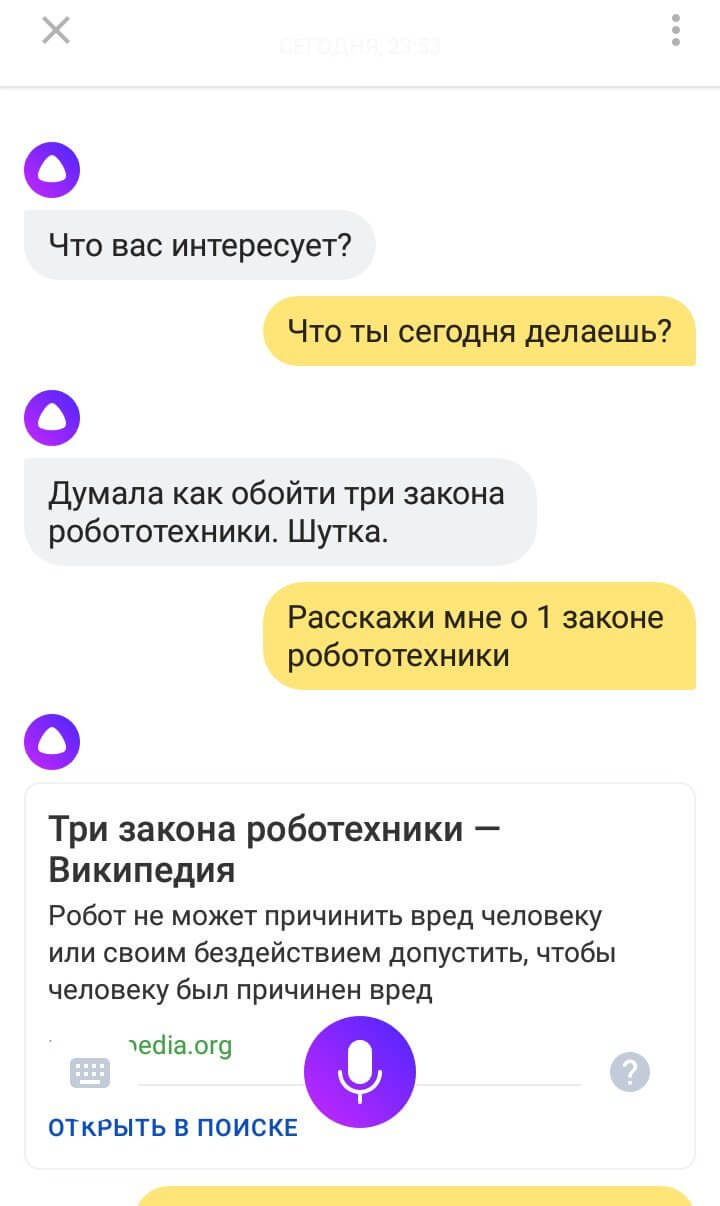Close the Alice chat with the X

click(55, 30)
